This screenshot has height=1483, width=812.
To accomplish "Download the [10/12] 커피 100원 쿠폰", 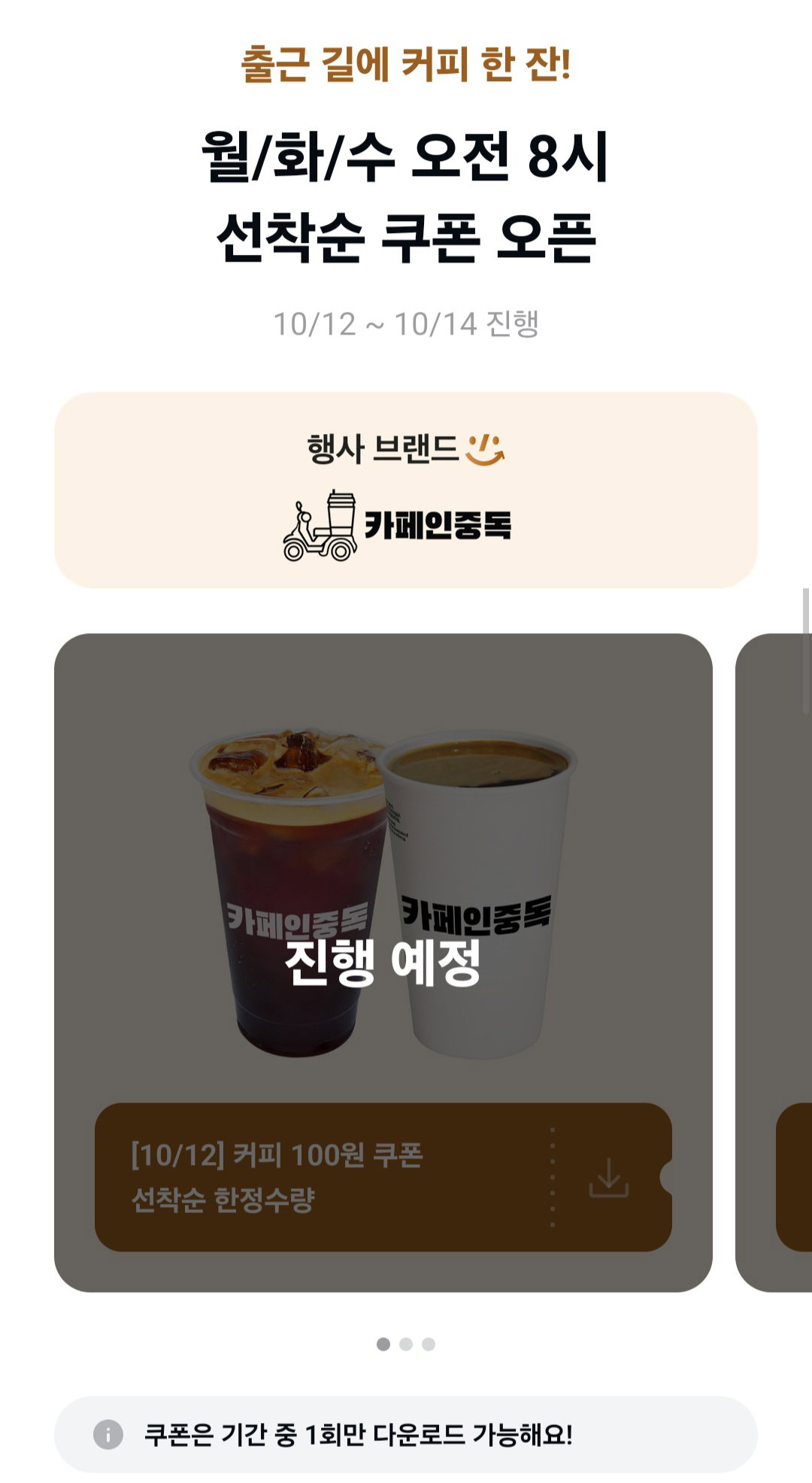I will pyautogui.click(x=608, y=1178).
